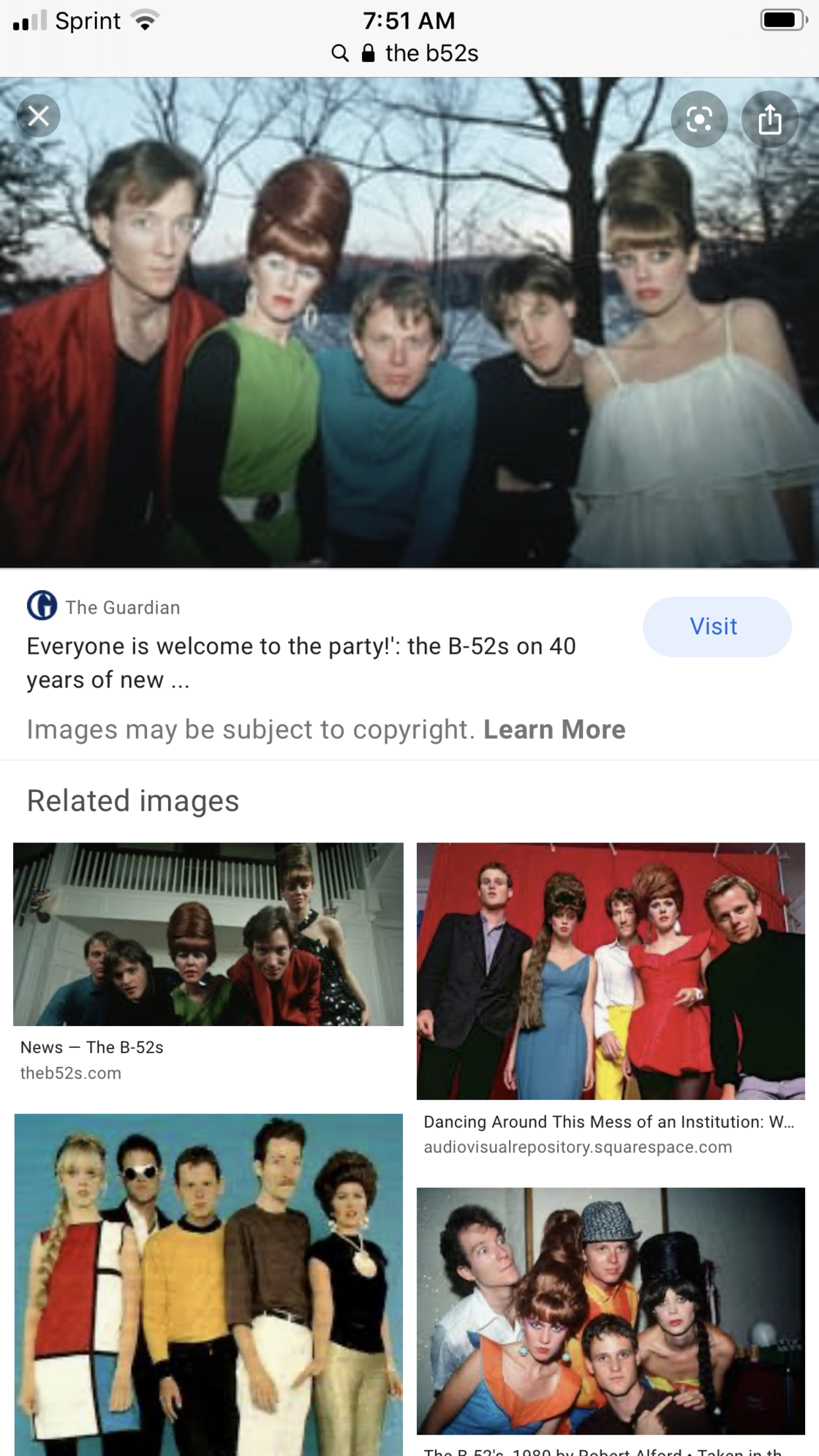The height and width of the screenshot is (1456, 819).
Task: Close the image preview
Action: [x=38, y=116]
